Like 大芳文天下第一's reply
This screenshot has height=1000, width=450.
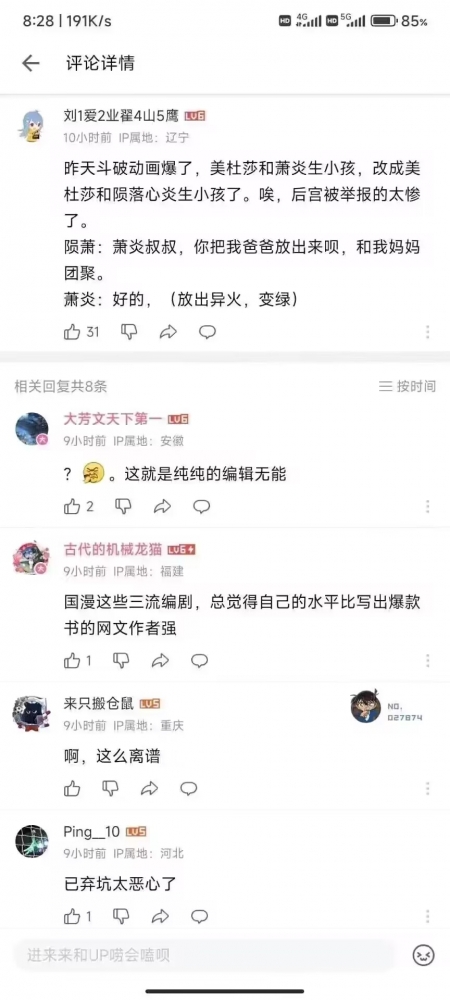point(71,506)
